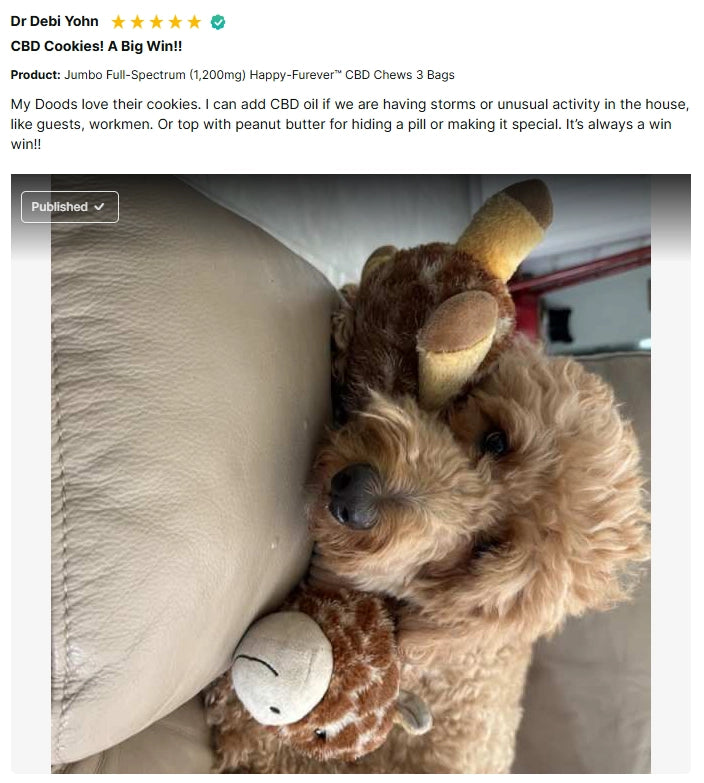Tap the Published status button on photo

coord(69,207)
